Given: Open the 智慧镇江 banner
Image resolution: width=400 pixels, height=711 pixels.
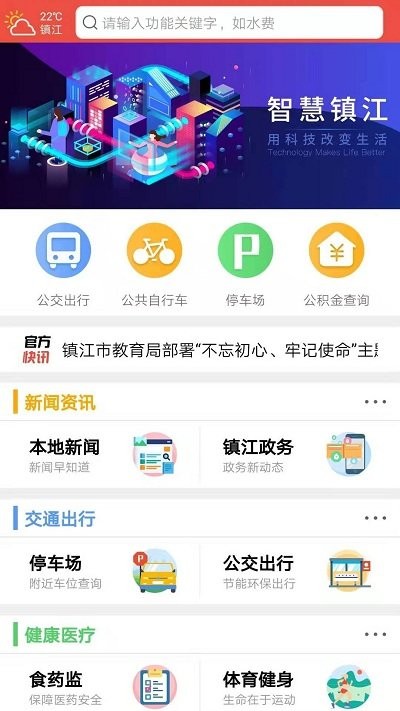Looking at the screenshot, I should point(200,126).
